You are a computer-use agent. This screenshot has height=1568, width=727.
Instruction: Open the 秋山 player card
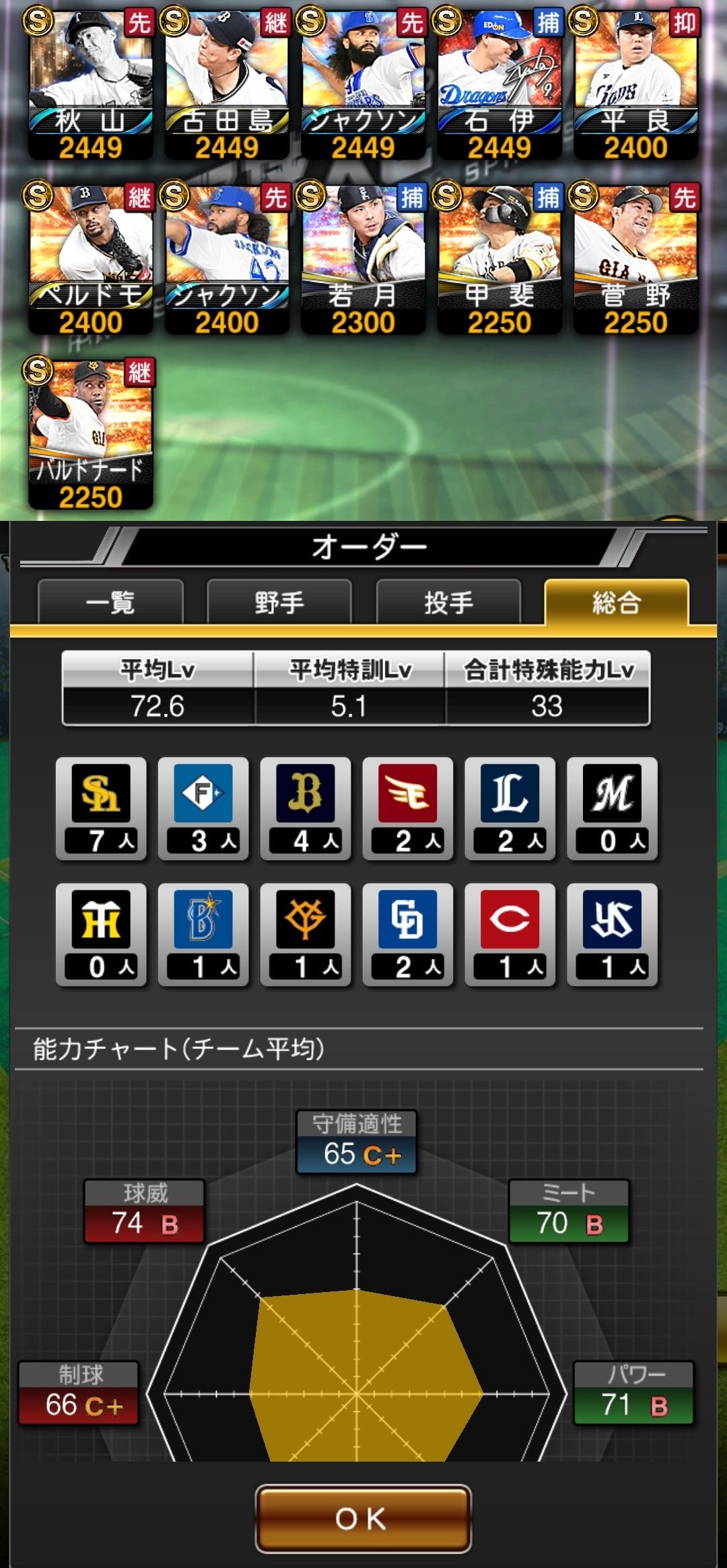point(90,84)
